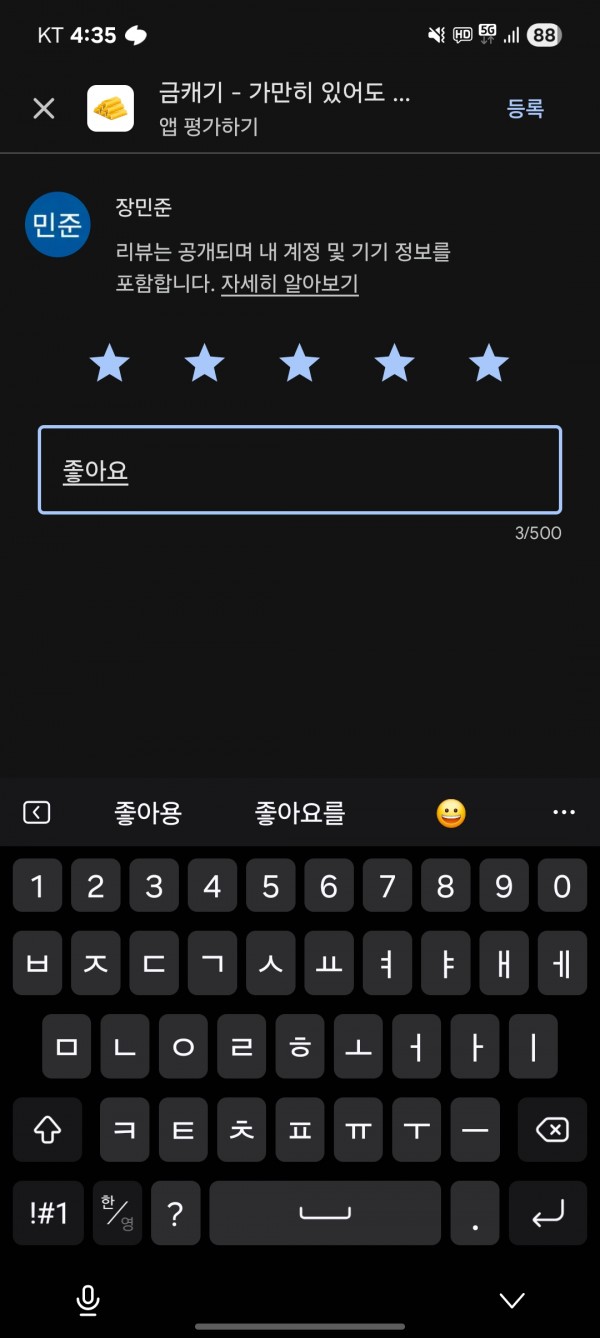Insert the smiley emoji suggestion

coord(452,814)
